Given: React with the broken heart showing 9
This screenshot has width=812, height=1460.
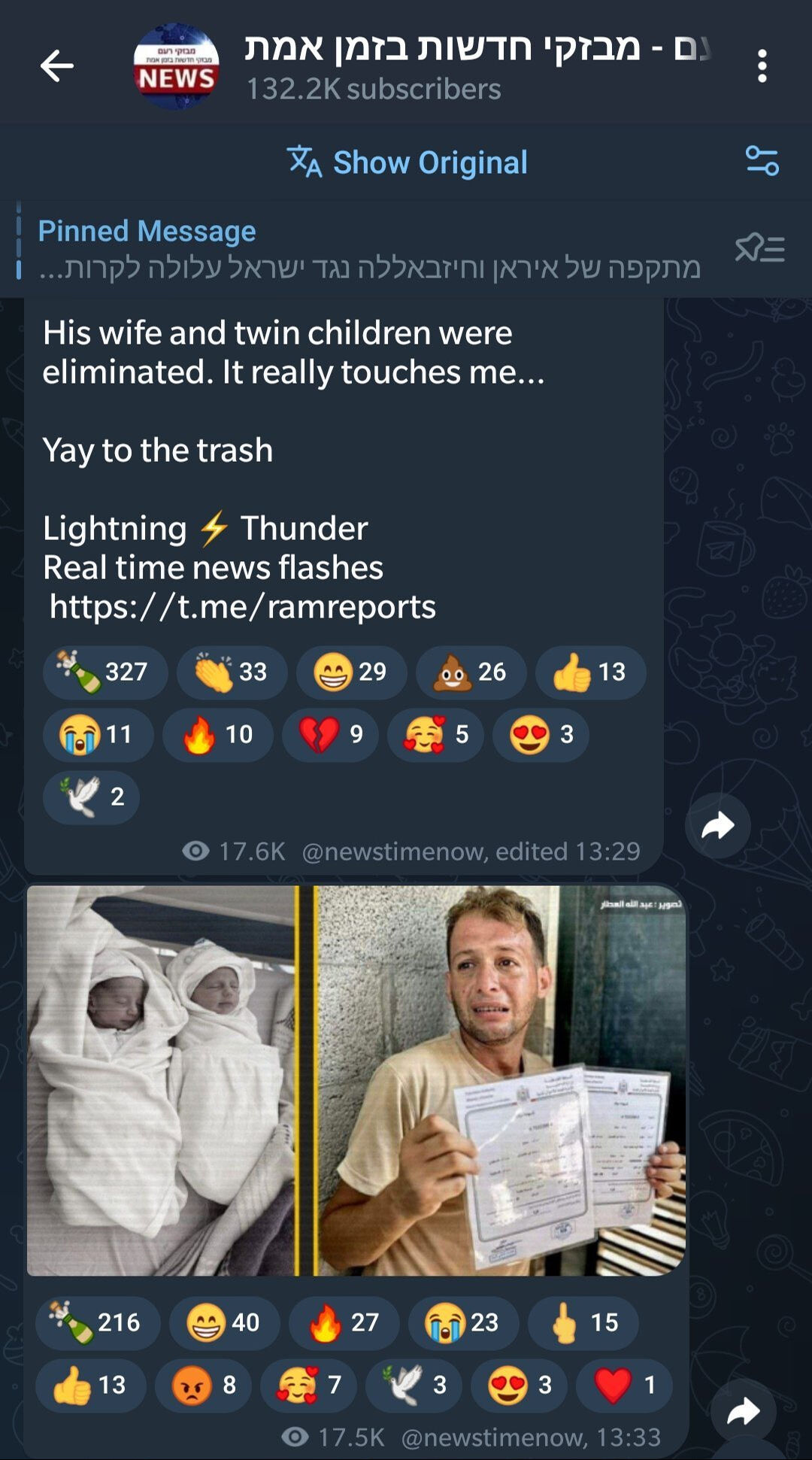Looking at the screenshot, I should coord(330,734).
